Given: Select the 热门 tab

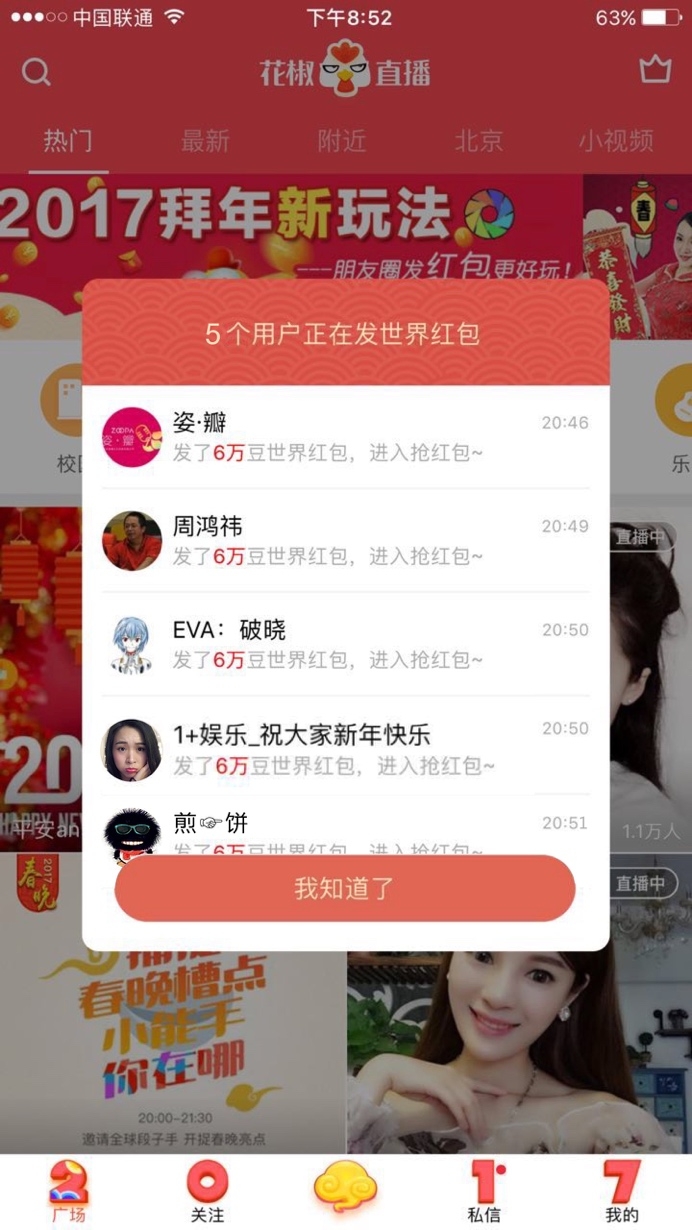Looking at the screenshot, I should [68, 141].
